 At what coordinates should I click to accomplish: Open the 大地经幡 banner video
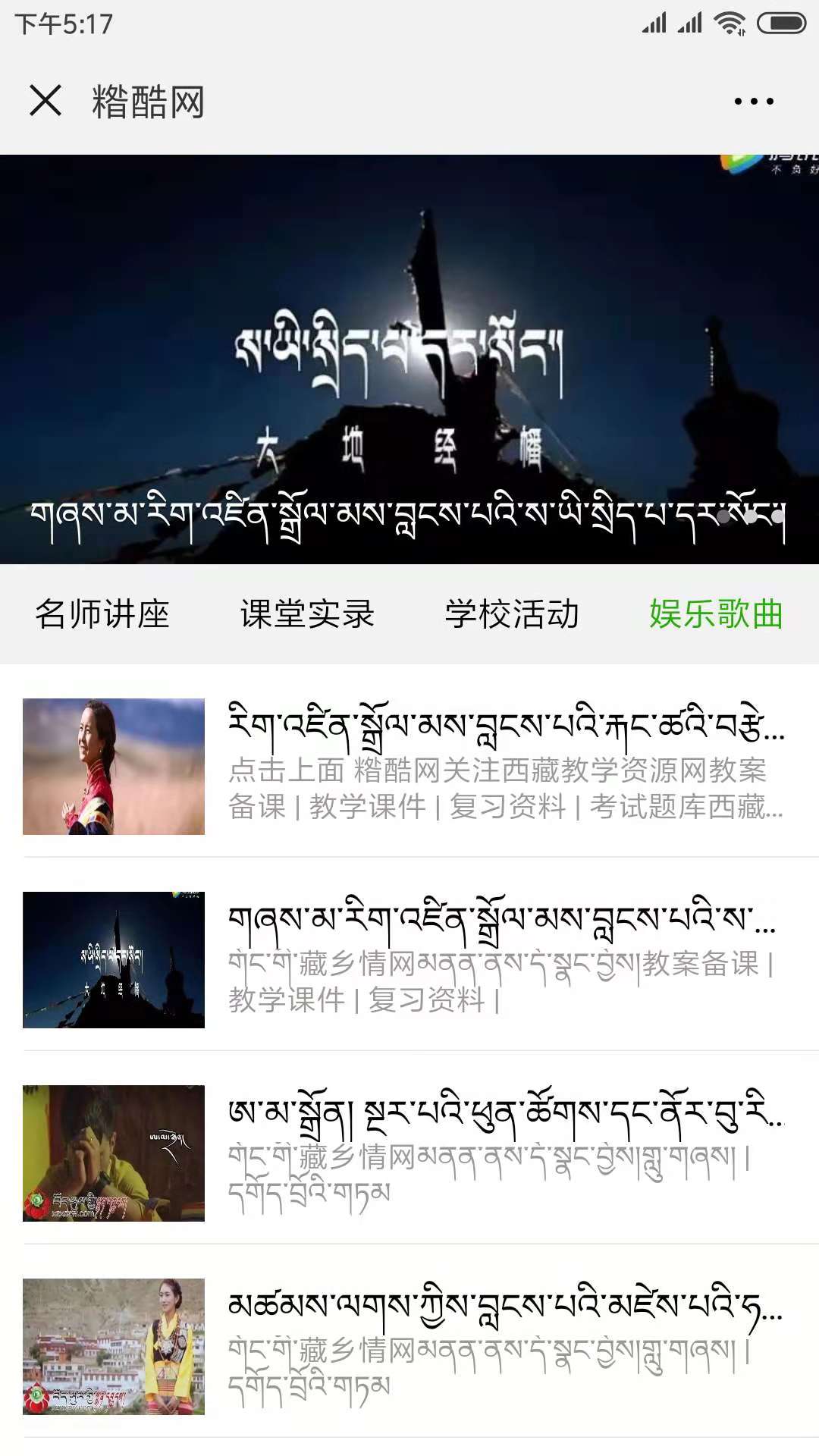click(x=409, y=359)
